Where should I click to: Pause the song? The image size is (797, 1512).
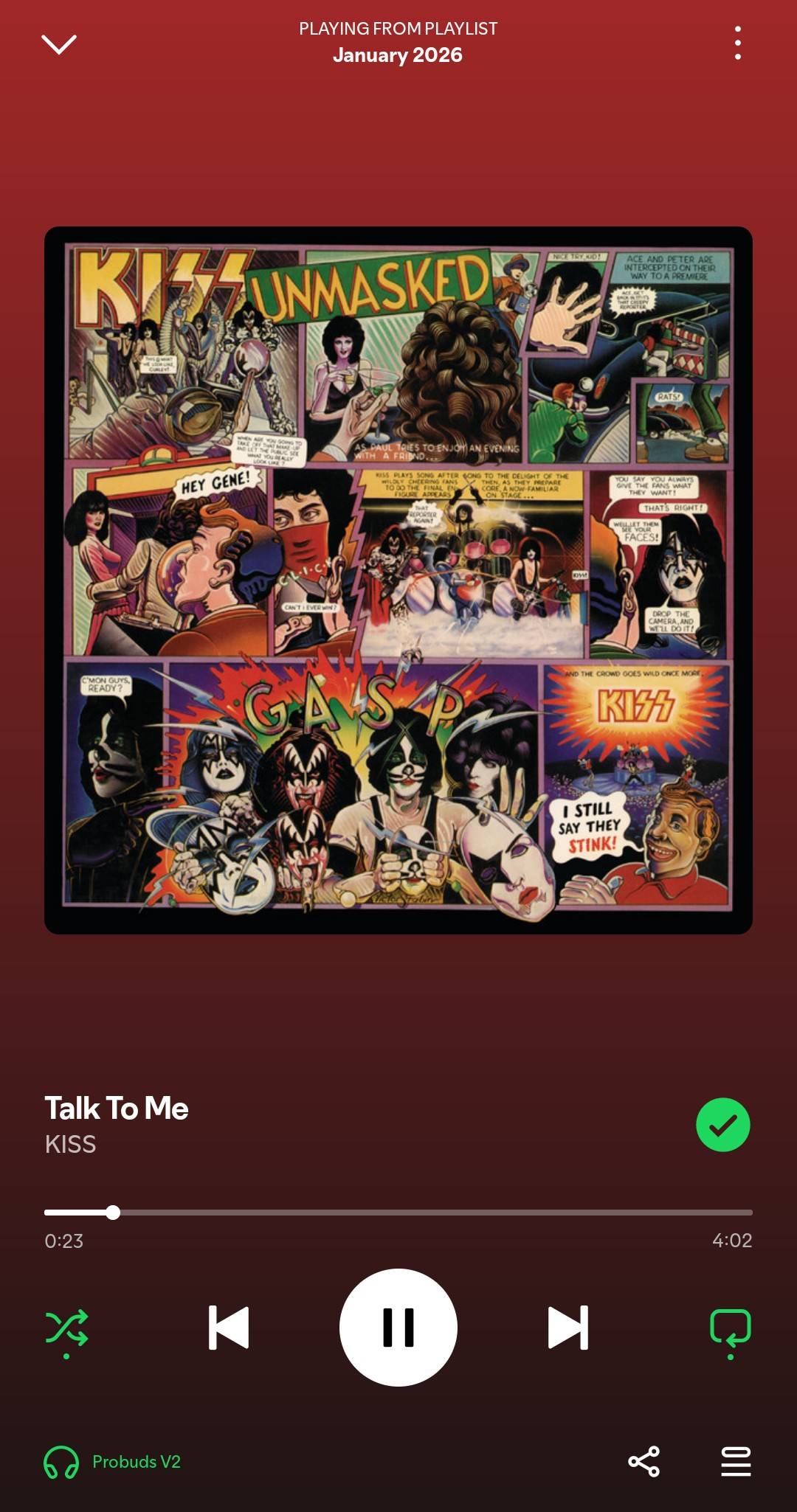click(x=398, y=1328)
